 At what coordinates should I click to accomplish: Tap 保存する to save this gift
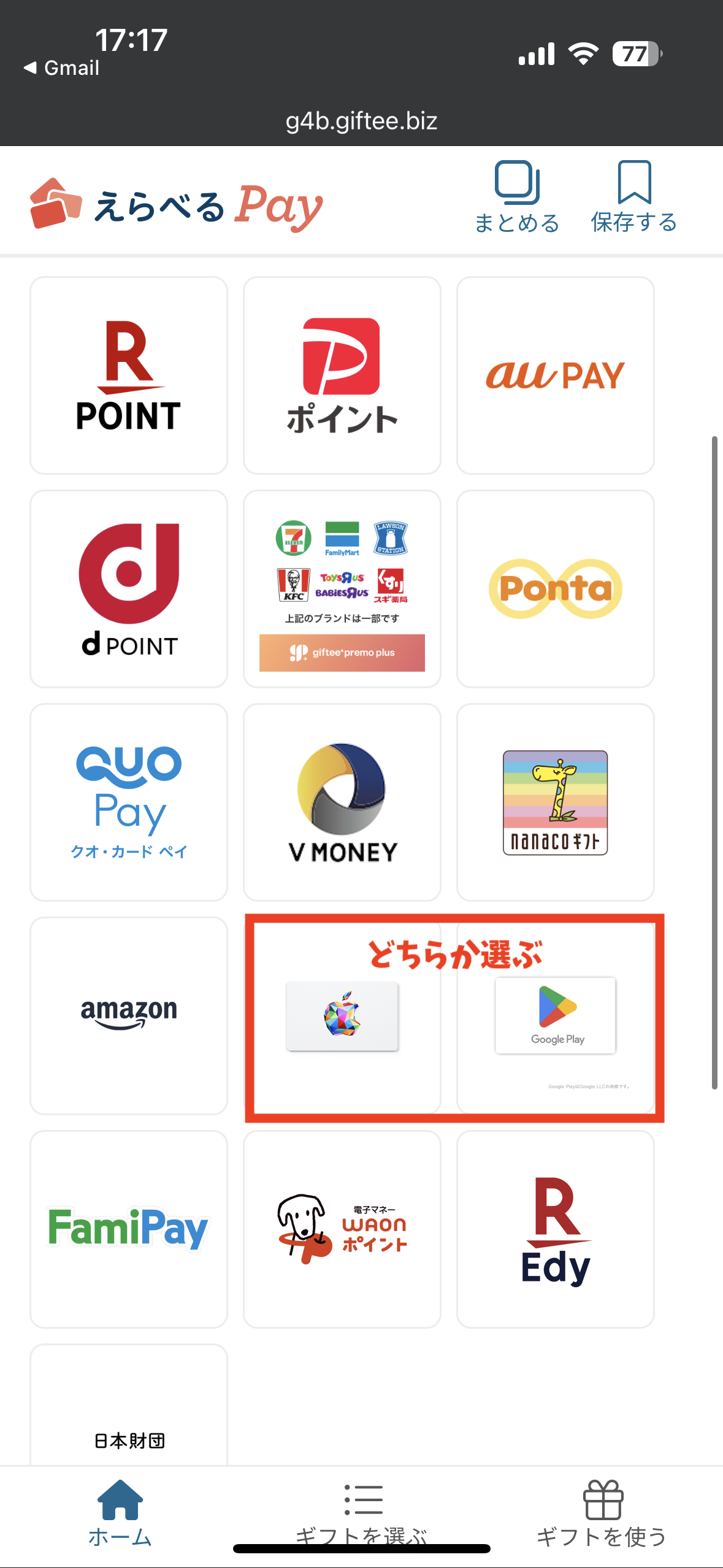[x=633, y=198]
